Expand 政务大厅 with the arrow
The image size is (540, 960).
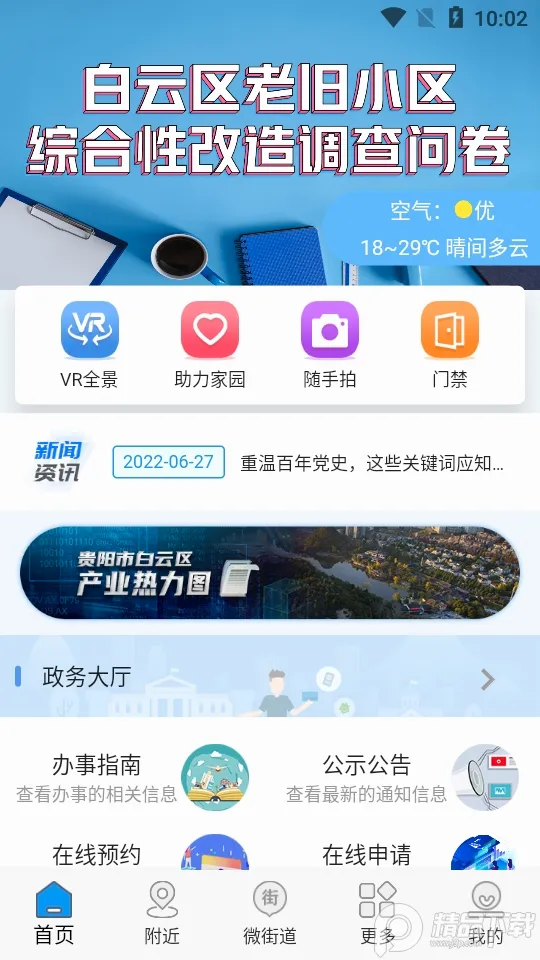click(x=488, y=680)
